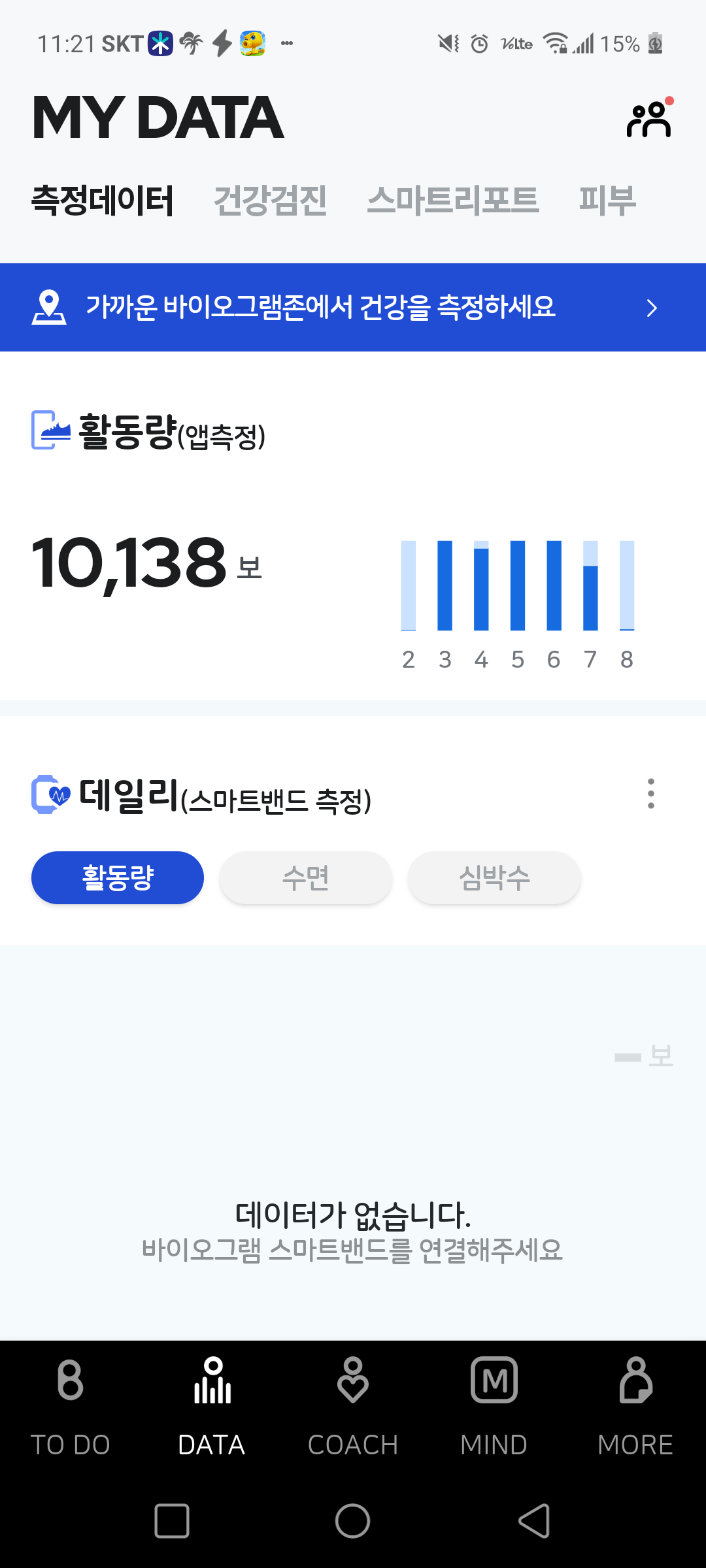Select the 수면 chip

pos(306,877)
